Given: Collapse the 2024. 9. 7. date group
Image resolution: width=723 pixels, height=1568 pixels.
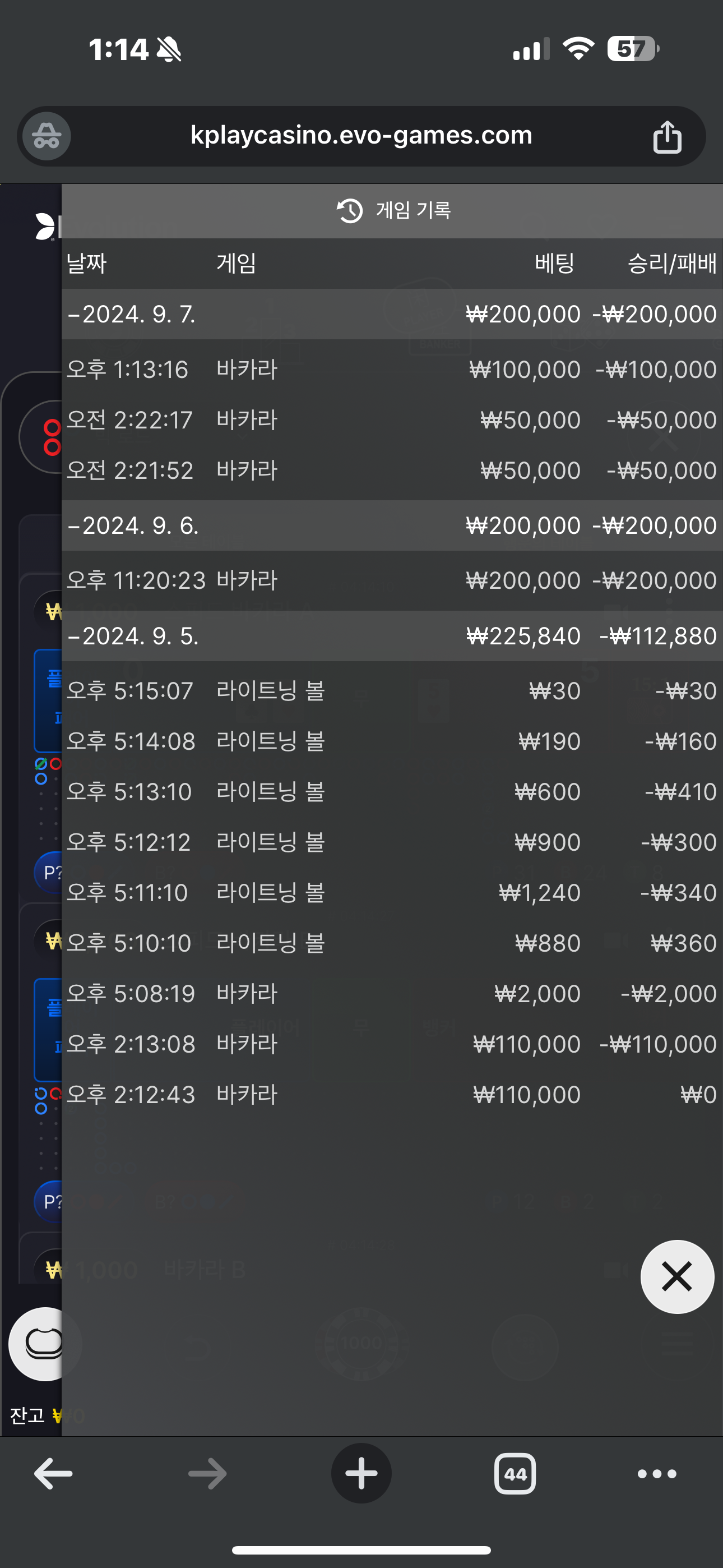Looking at the screenshot, I should pos(131,314).
